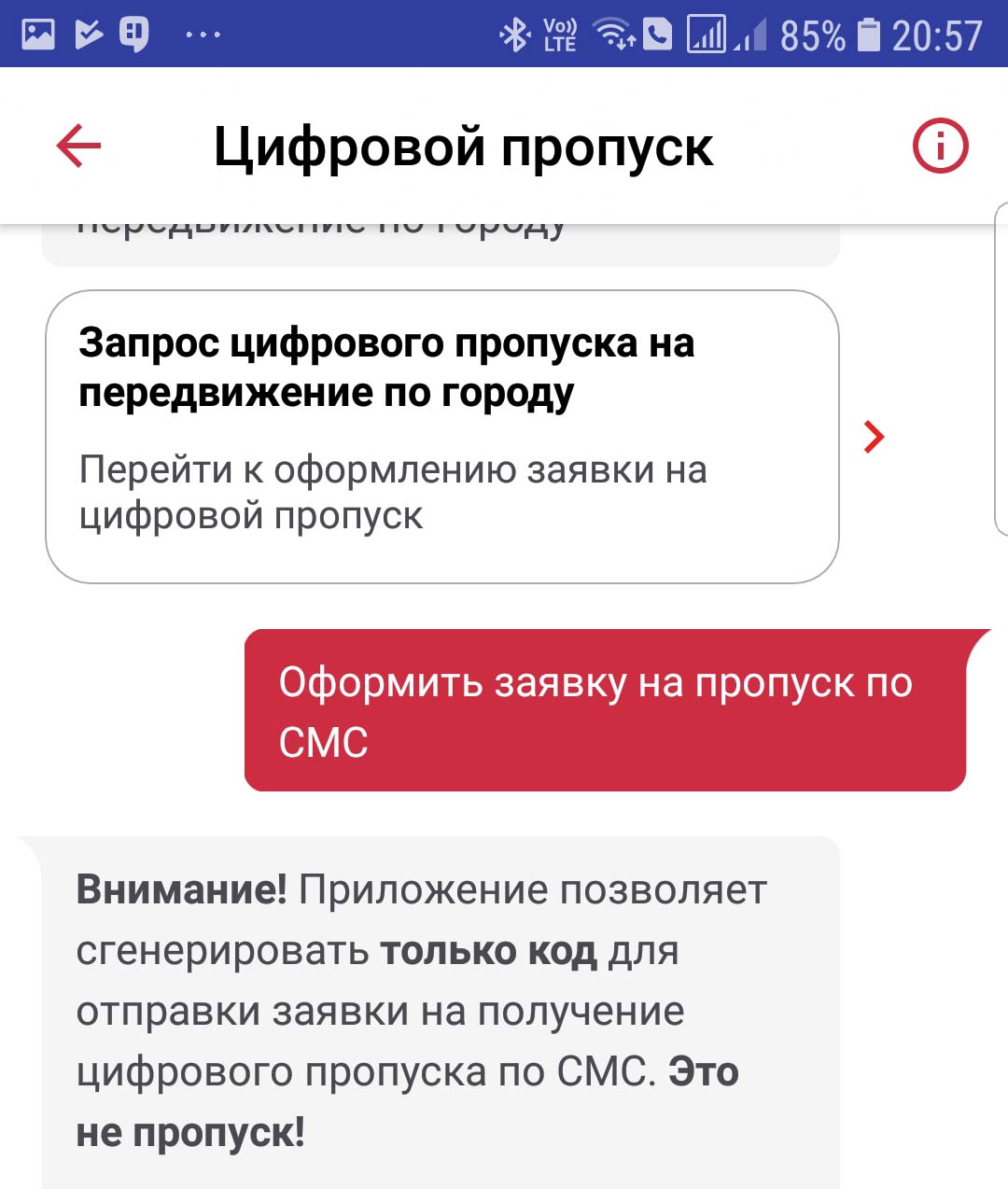Tap the screenshot notification icon in status bar
The width and height of the screenshot is (1008, 1189).
37,35
